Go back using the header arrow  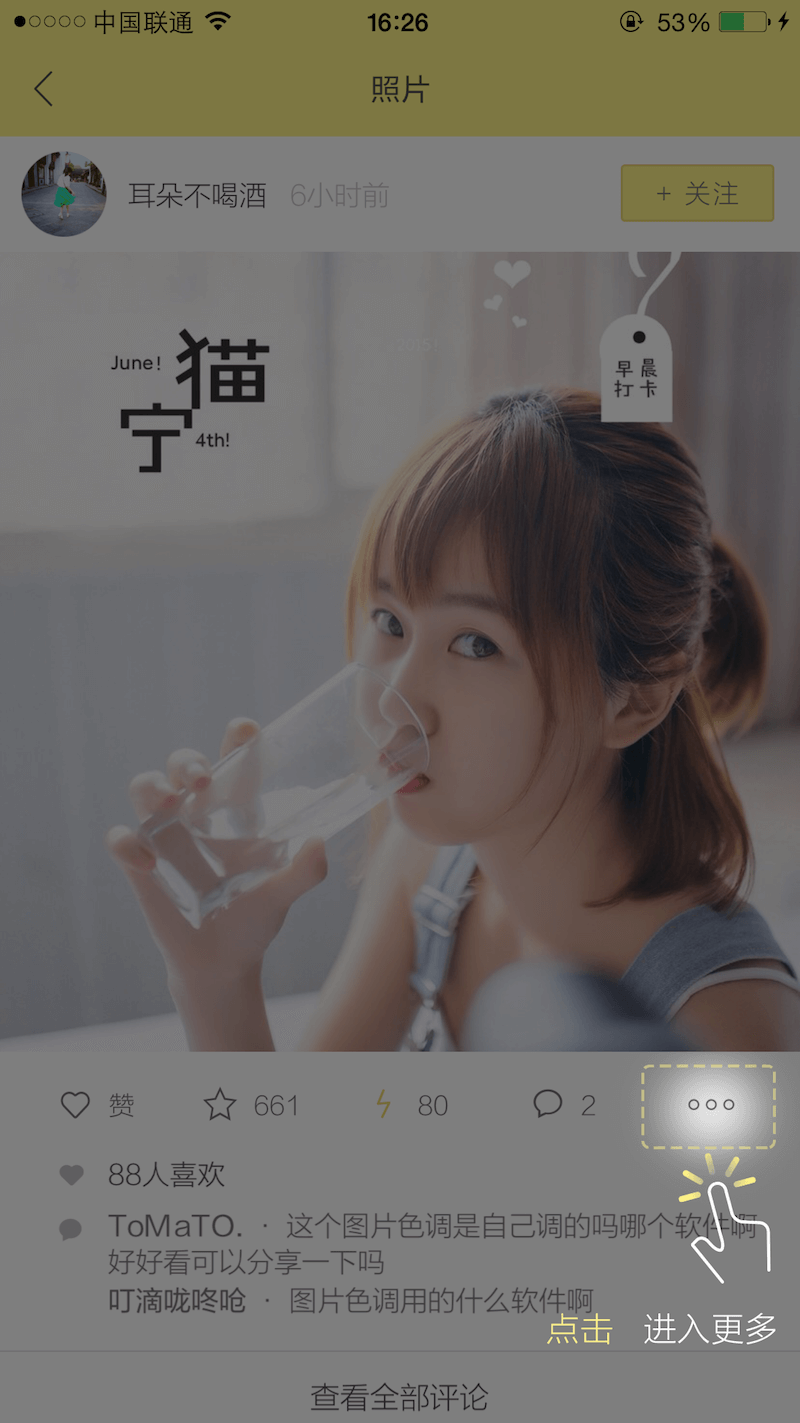tap(42, 89)
